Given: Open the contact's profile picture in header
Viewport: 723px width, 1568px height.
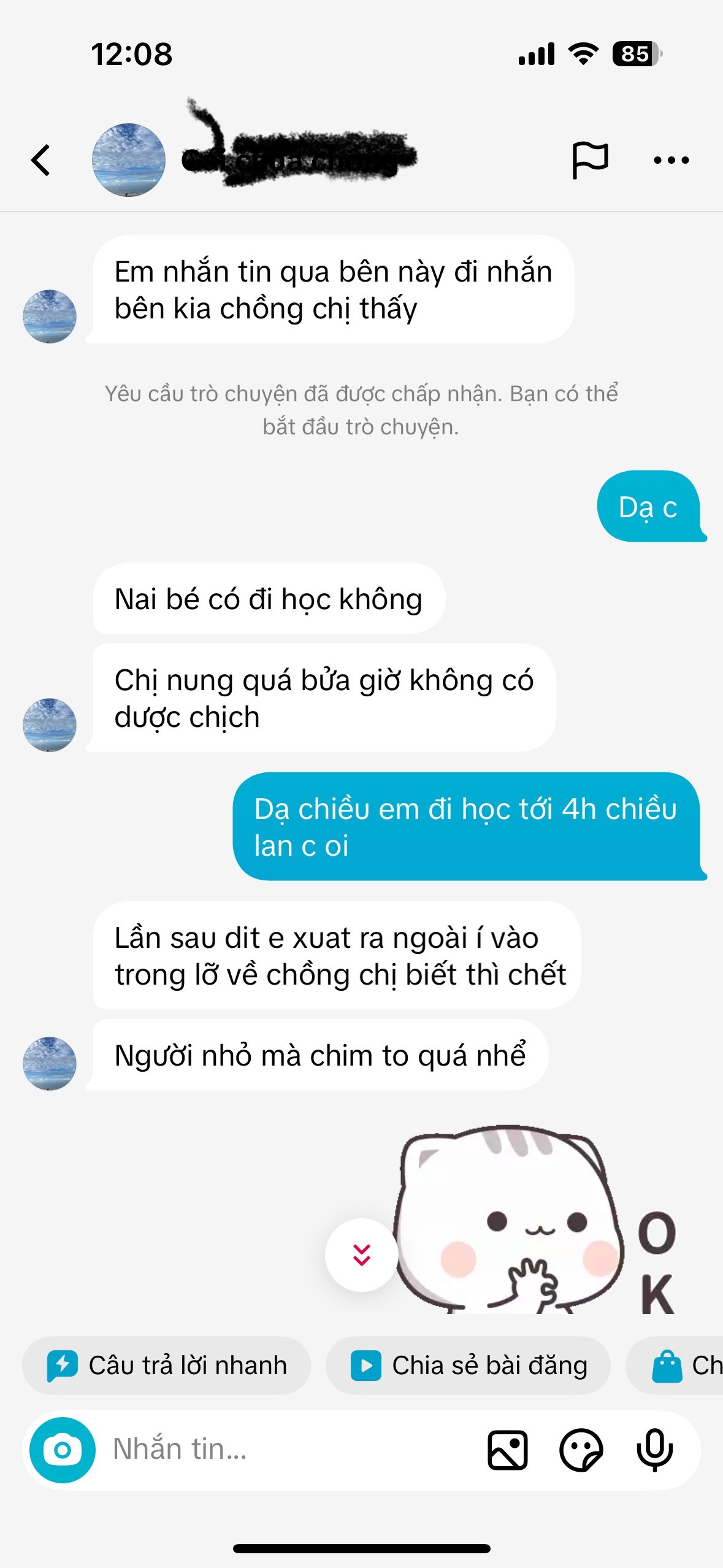Looking at the screenshot, I should point(128,160).
